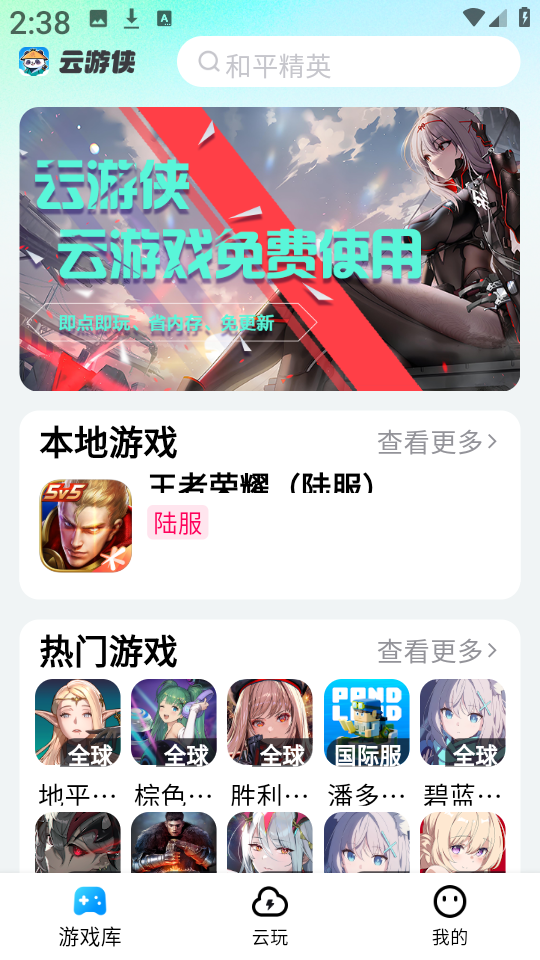View more under 本地游戏
Viewport: 540px width, 960px height.
pyautogui.click(x=437, y=442)
